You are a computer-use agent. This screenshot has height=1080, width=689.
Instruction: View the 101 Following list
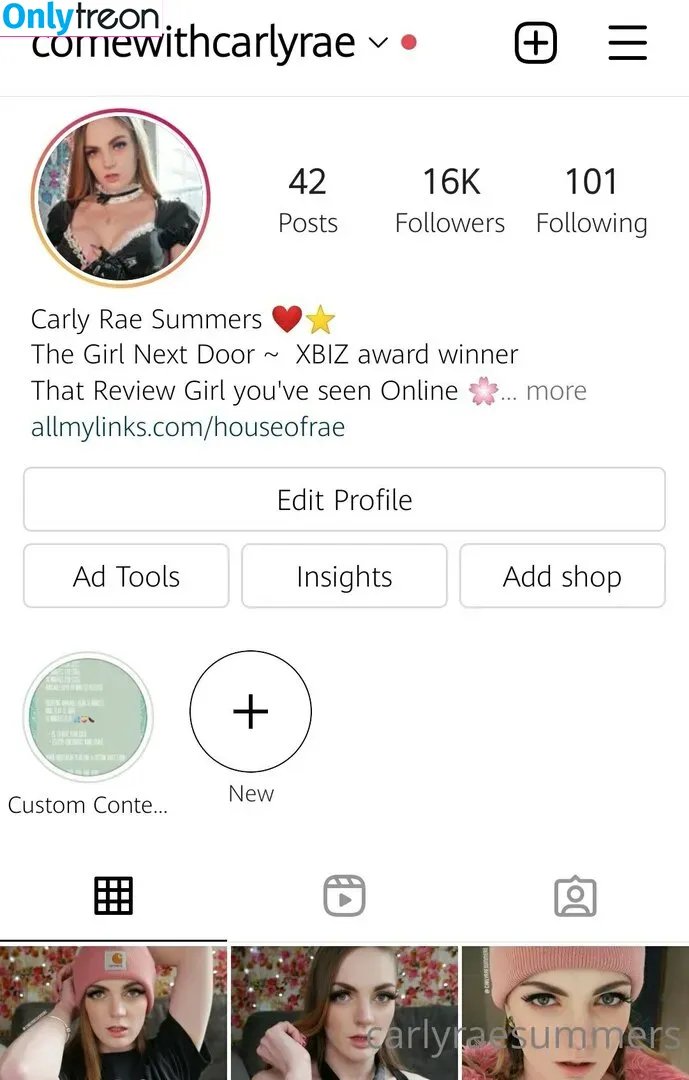(x=591, y=200)
